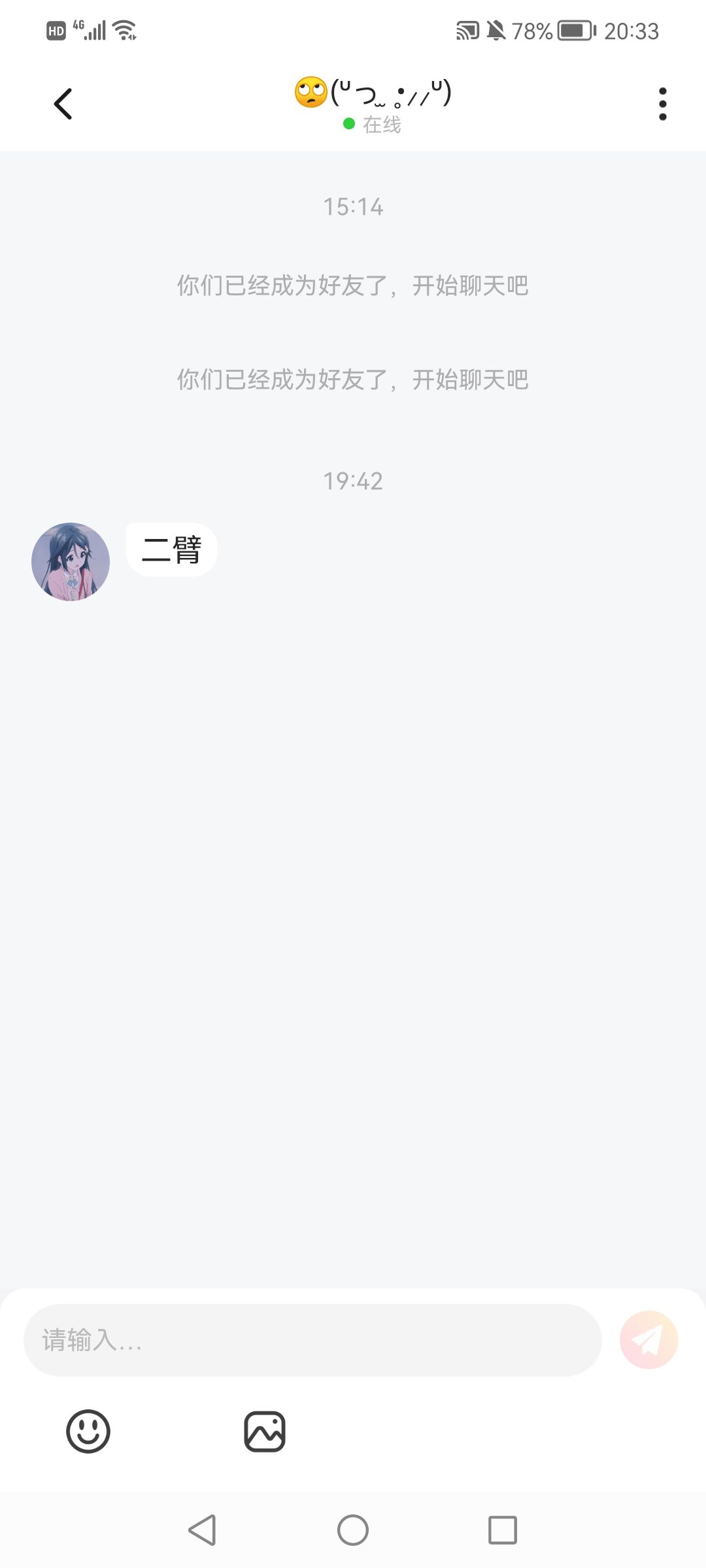The width and height of the screenshot is (706, 1568).
Task: Focus the 请输入 message field
Action: click(312, 1340)
